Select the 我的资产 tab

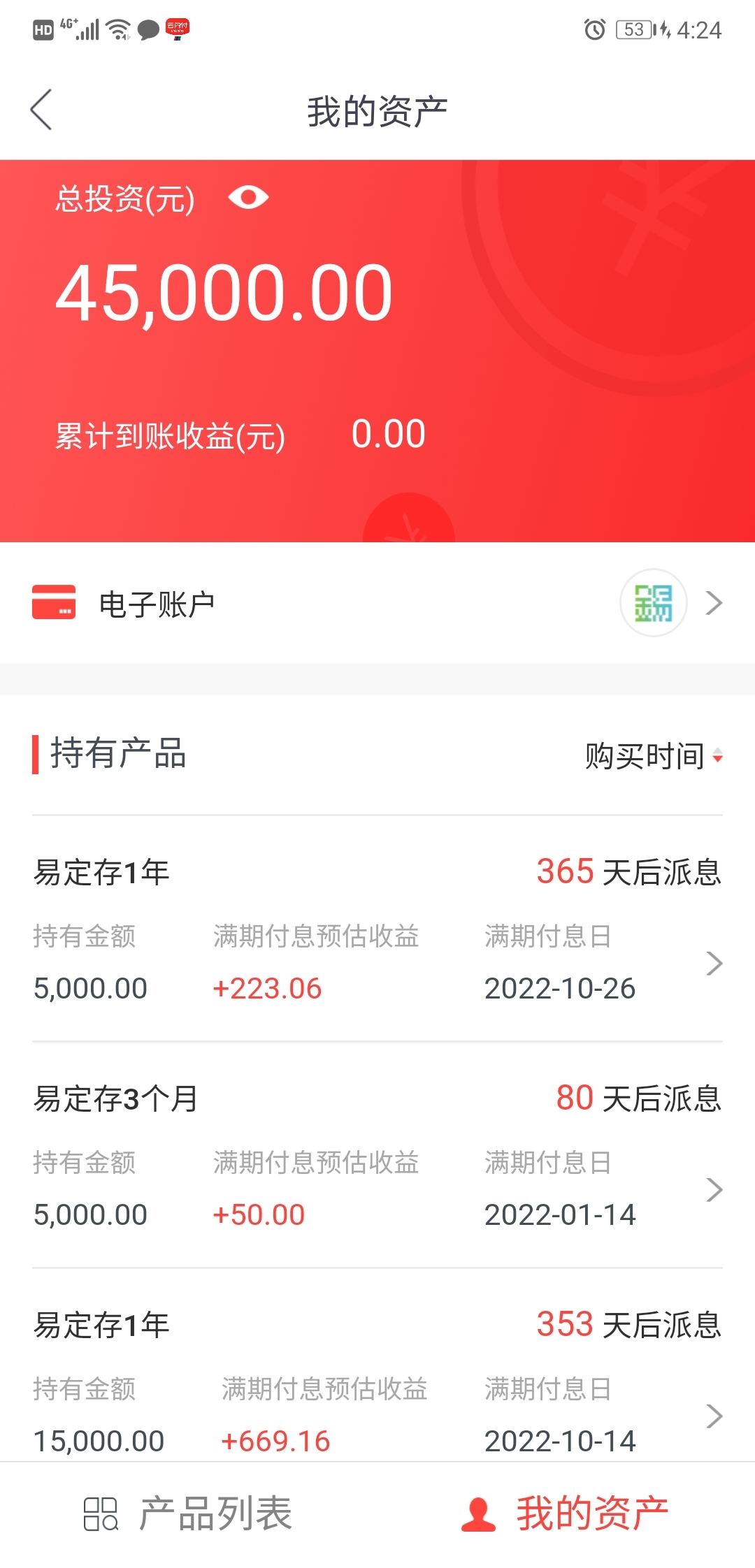[x=565, y=1513]
